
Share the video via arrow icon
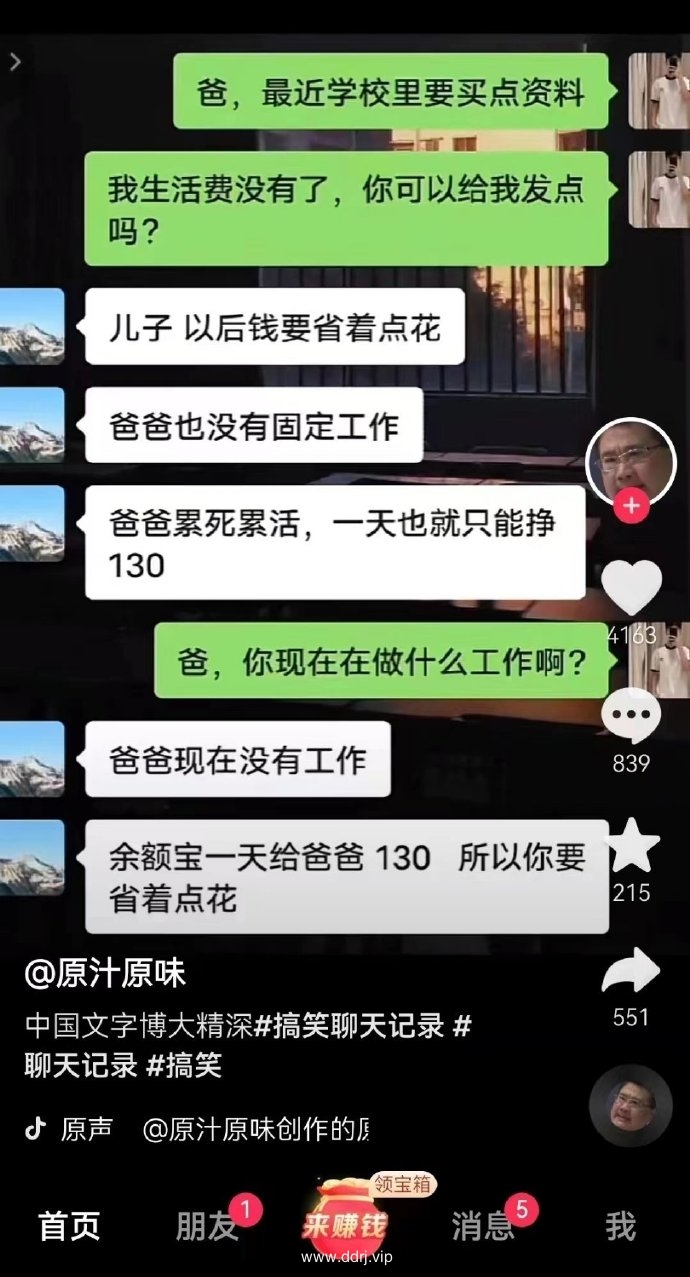point(631,972)
